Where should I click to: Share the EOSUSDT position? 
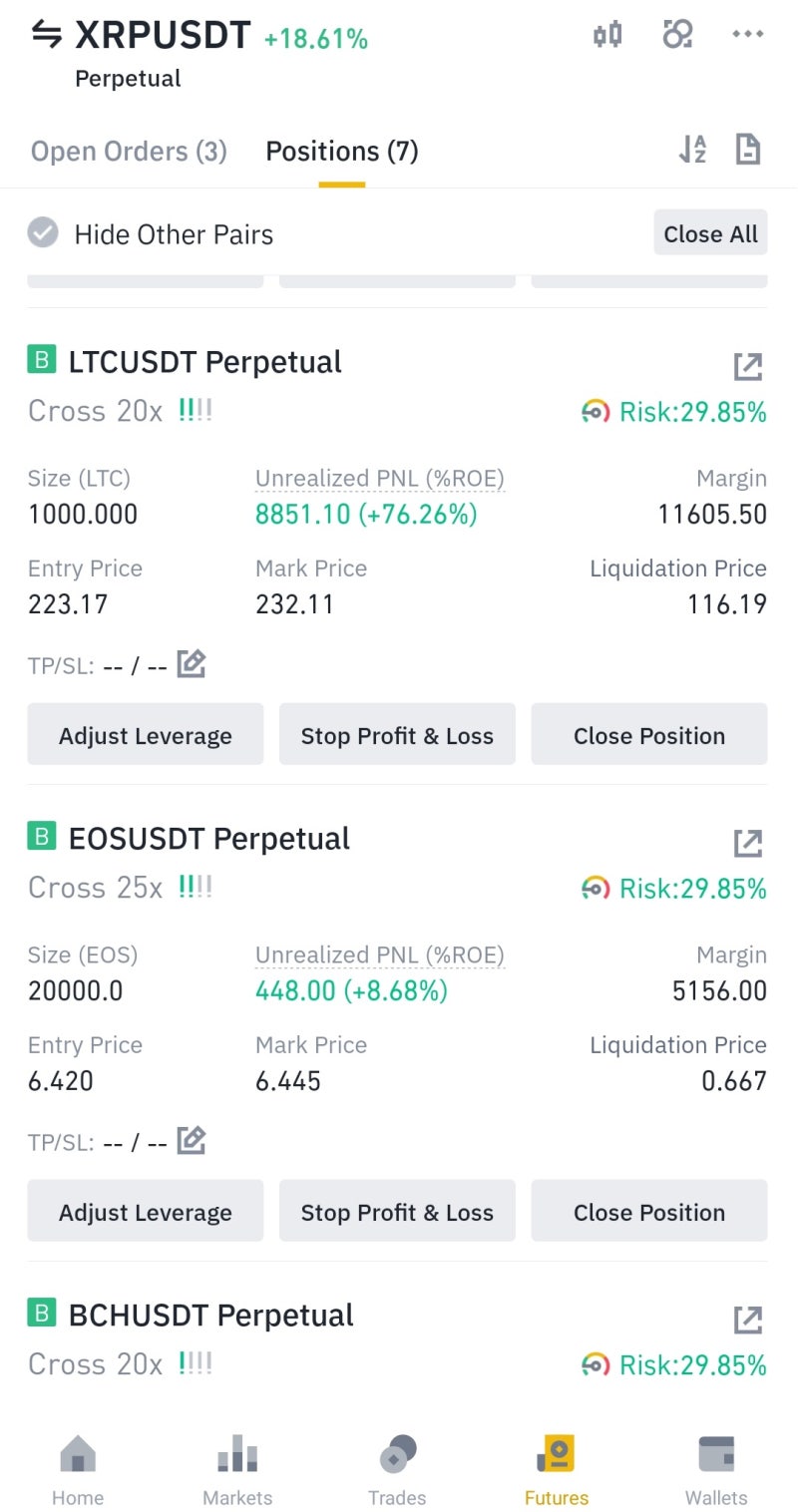(747, 843)
